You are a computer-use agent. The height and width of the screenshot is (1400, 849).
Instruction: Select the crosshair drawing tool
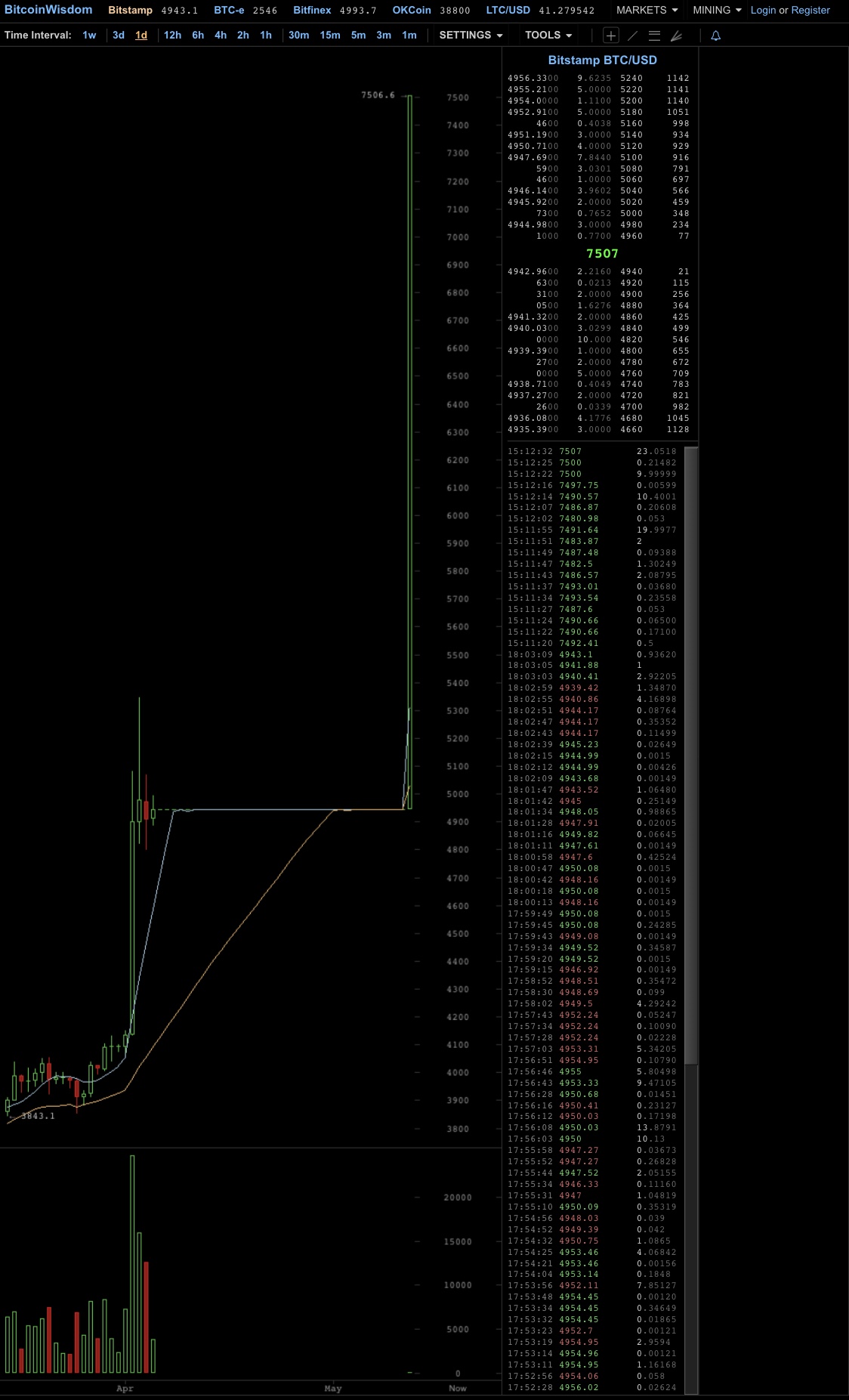click(611, 36)
